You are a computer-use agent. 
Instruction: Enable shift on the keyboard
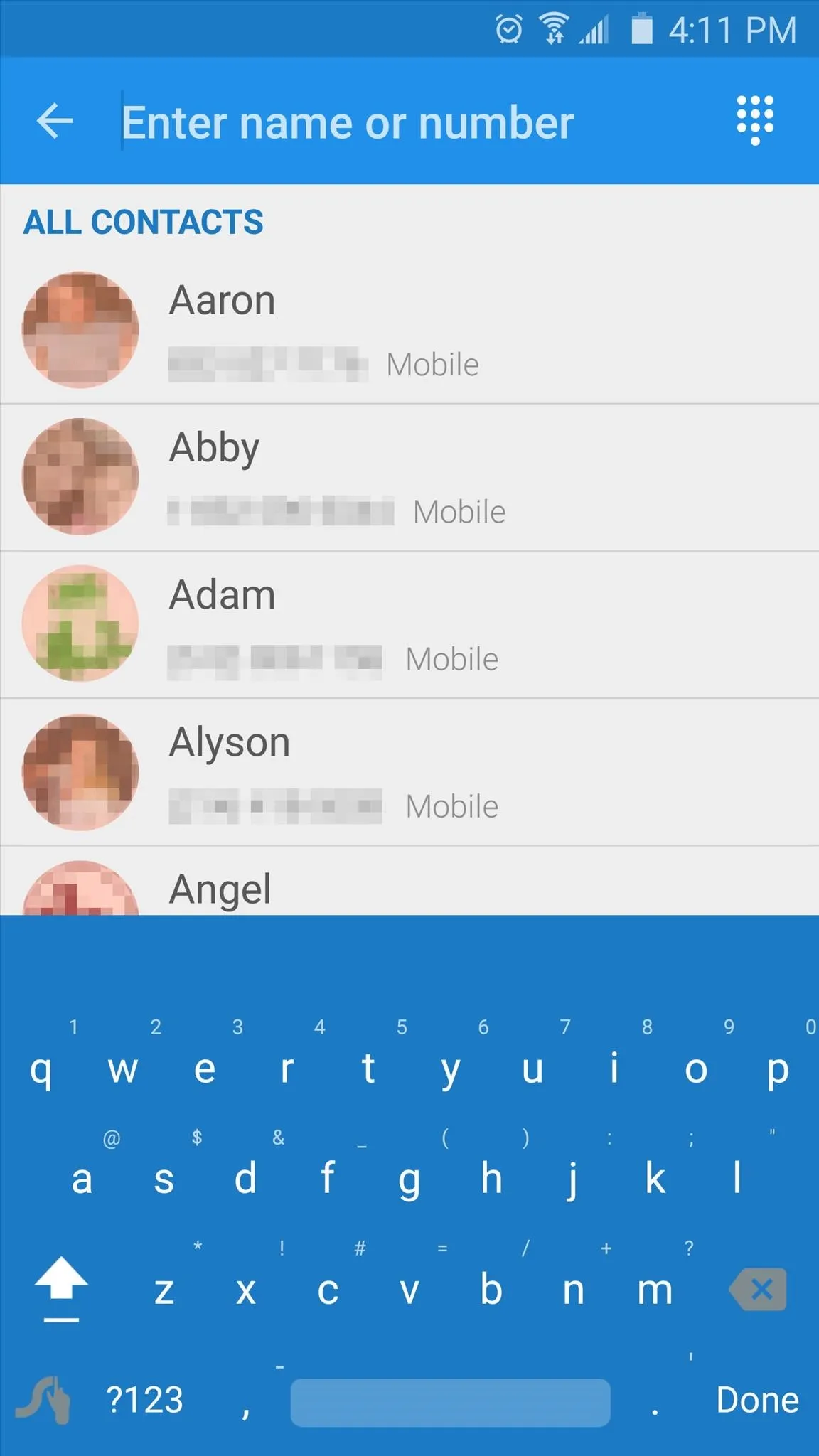[61, 1287]
